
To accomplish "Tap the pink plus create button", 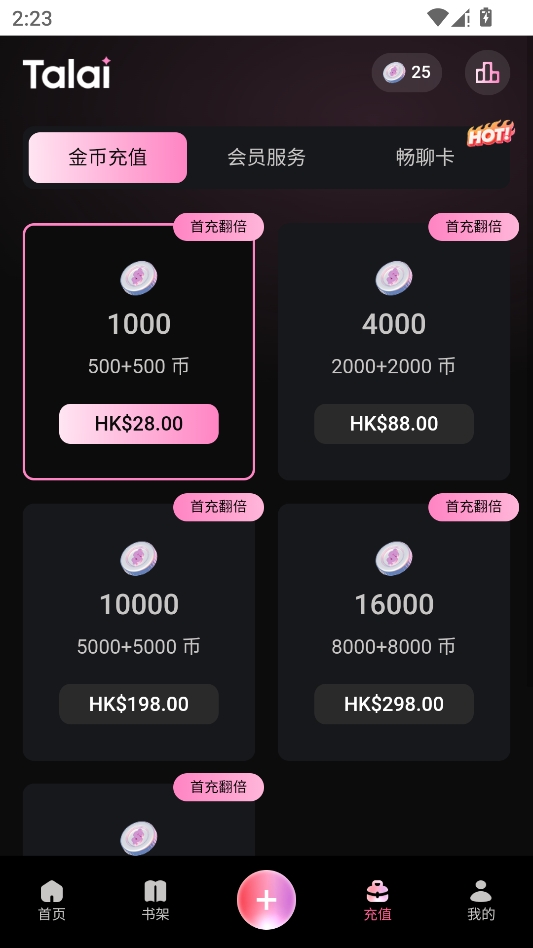I will pos(266,900).
